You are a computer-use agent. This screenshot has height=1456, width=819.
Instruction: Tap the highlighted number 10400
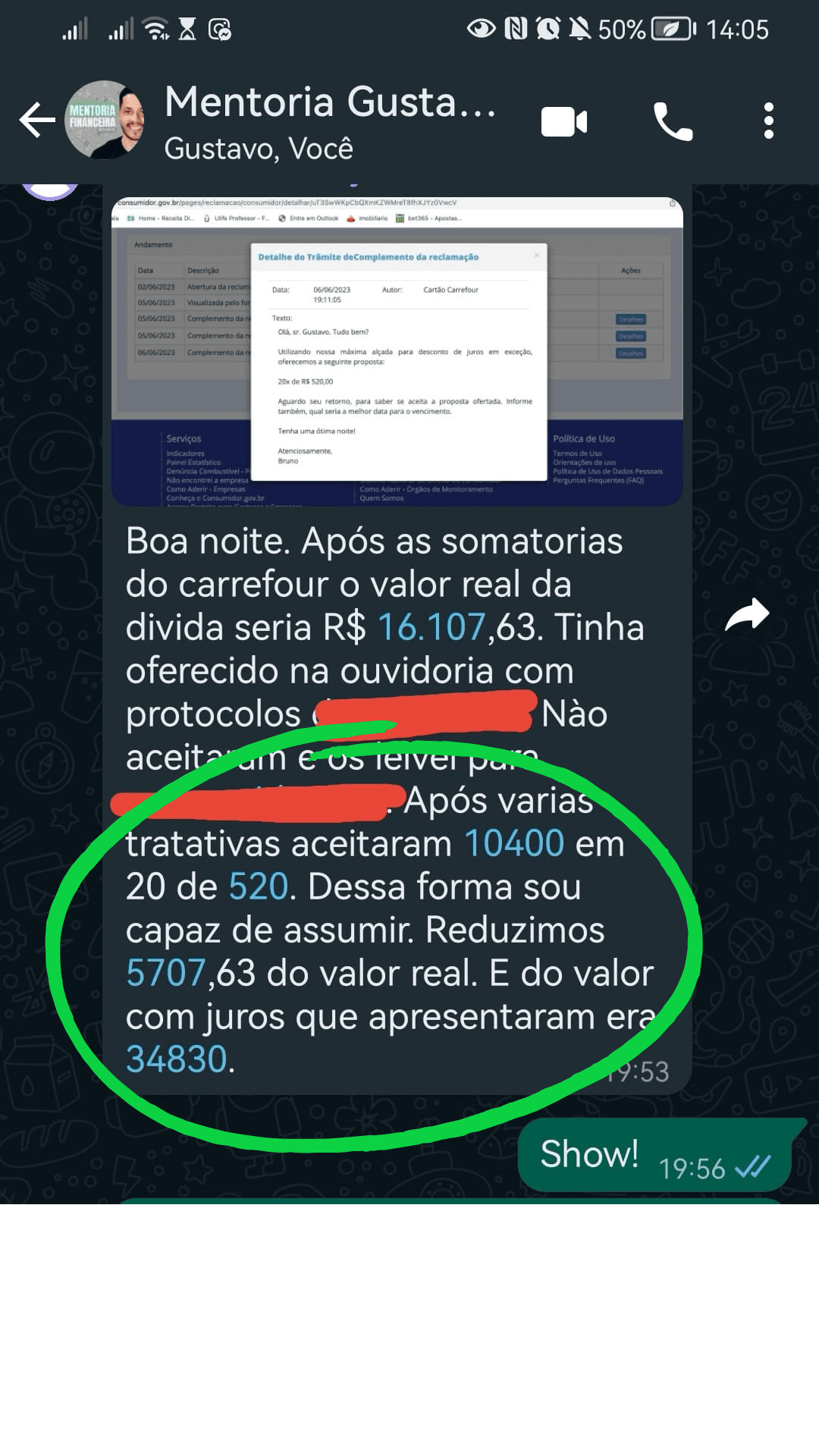(x=513, y=843)
